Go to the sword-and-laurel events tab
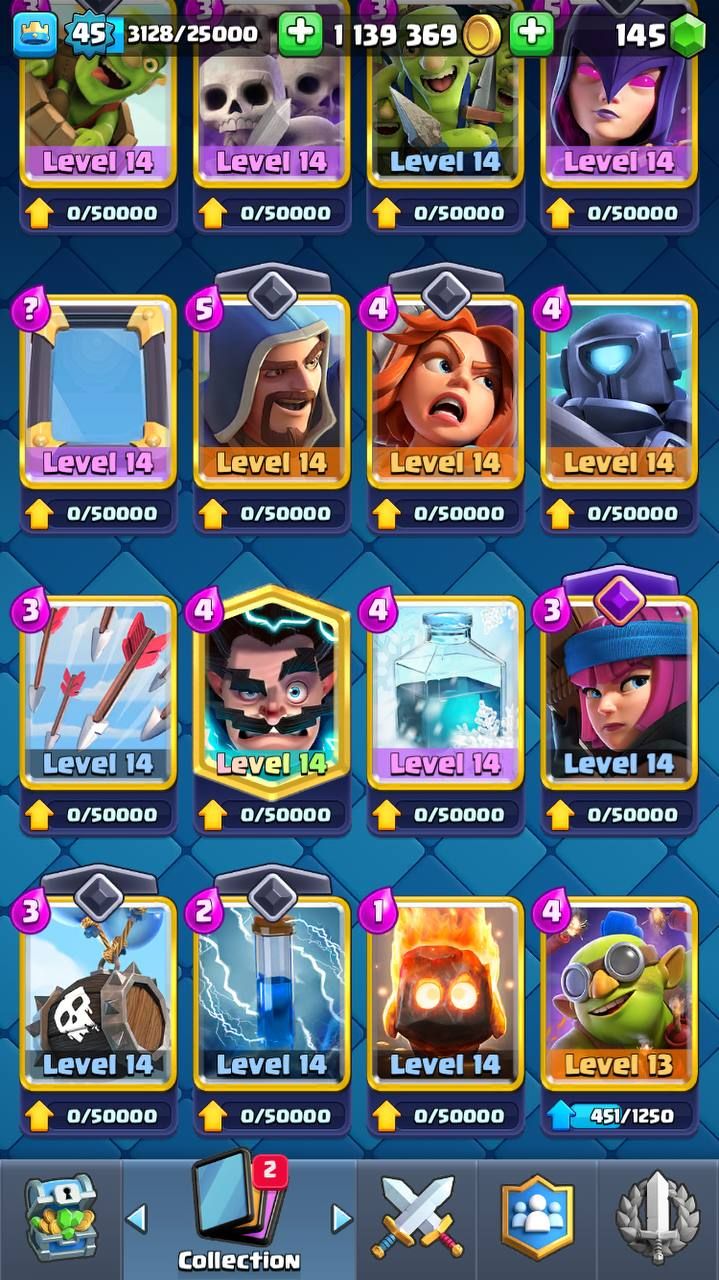Viewport: 719px width, 1280px height. click(x=657, y=1219)
